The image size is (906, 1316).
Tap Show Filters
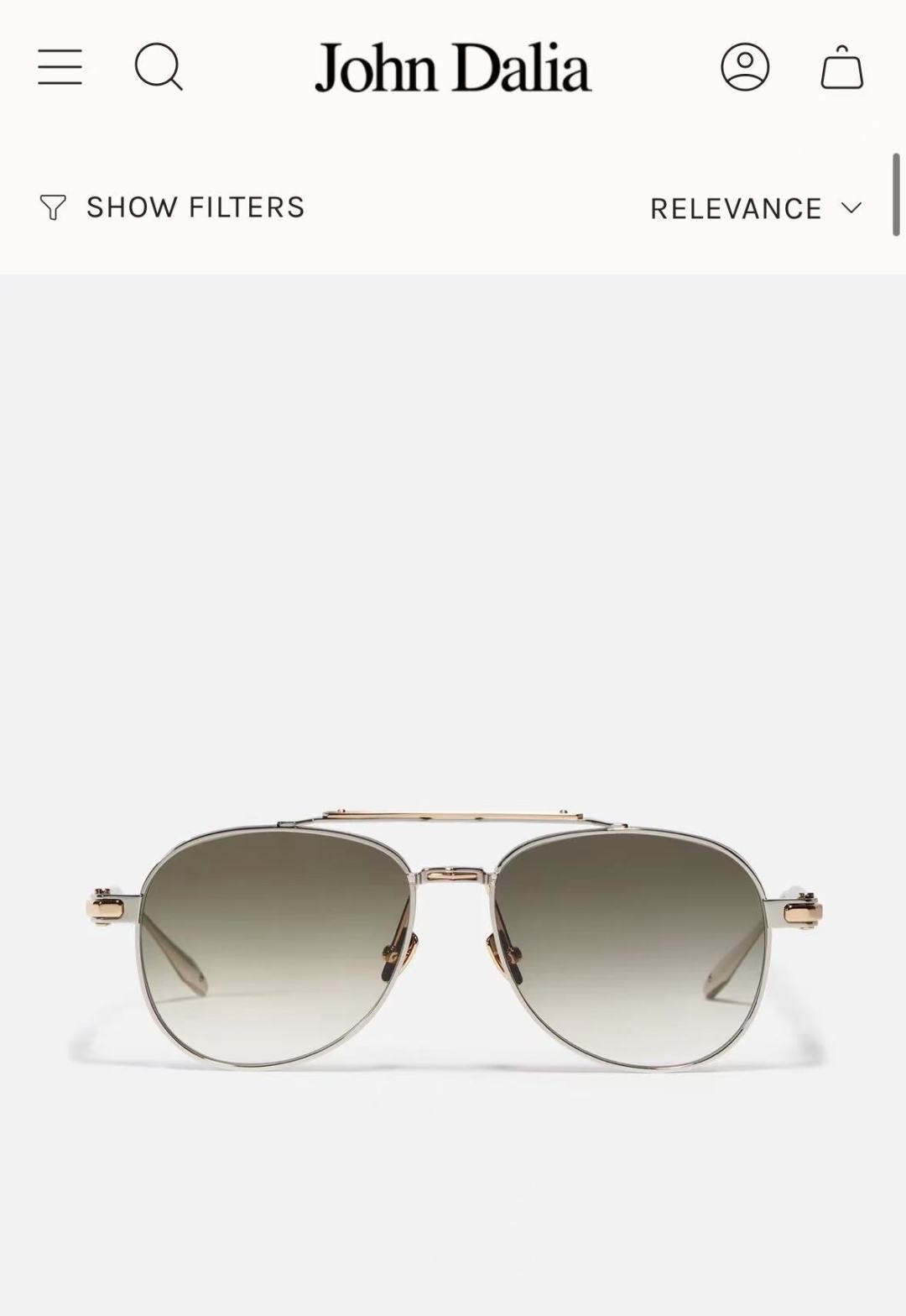(x=172, y=207)
